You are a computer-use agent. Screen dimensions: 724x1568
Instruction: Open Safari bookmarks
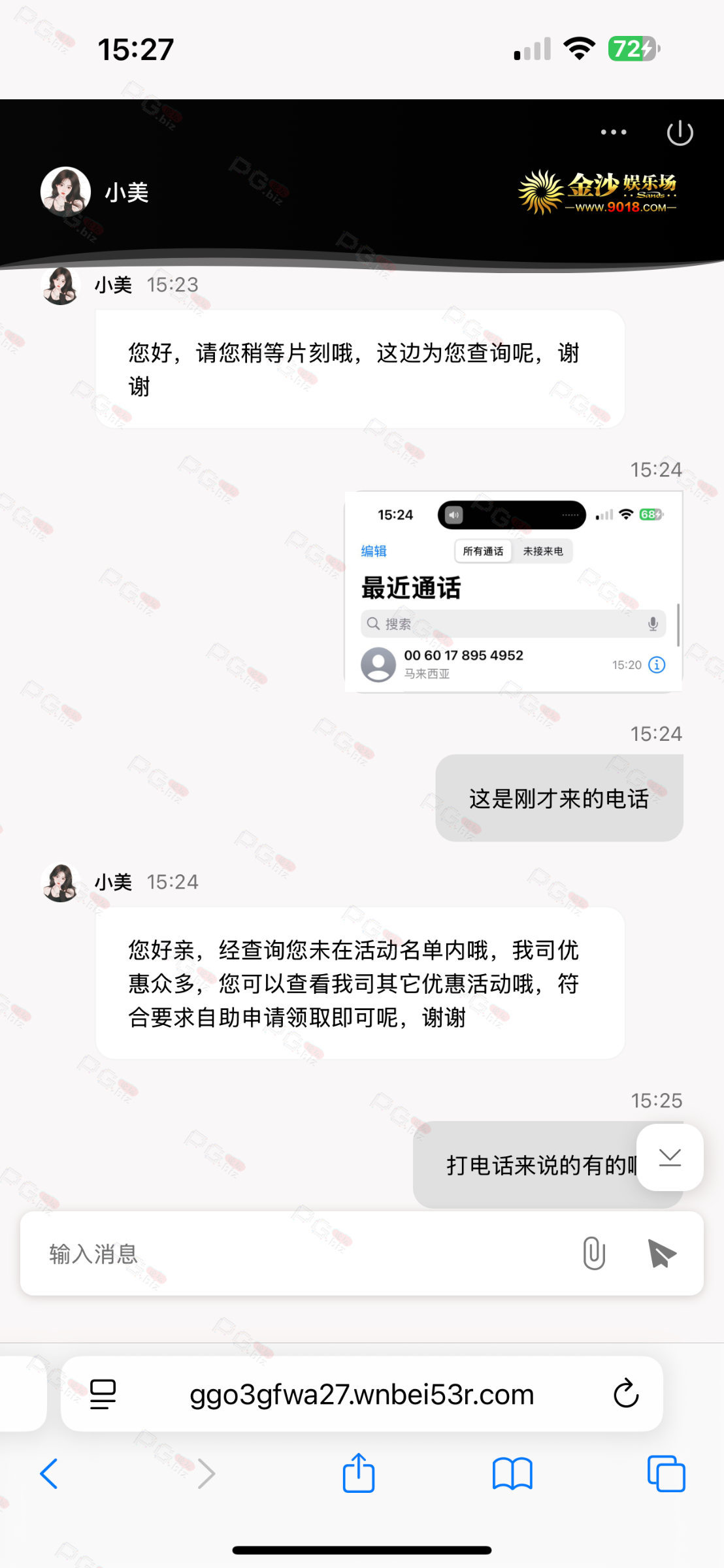[512, 1474]
